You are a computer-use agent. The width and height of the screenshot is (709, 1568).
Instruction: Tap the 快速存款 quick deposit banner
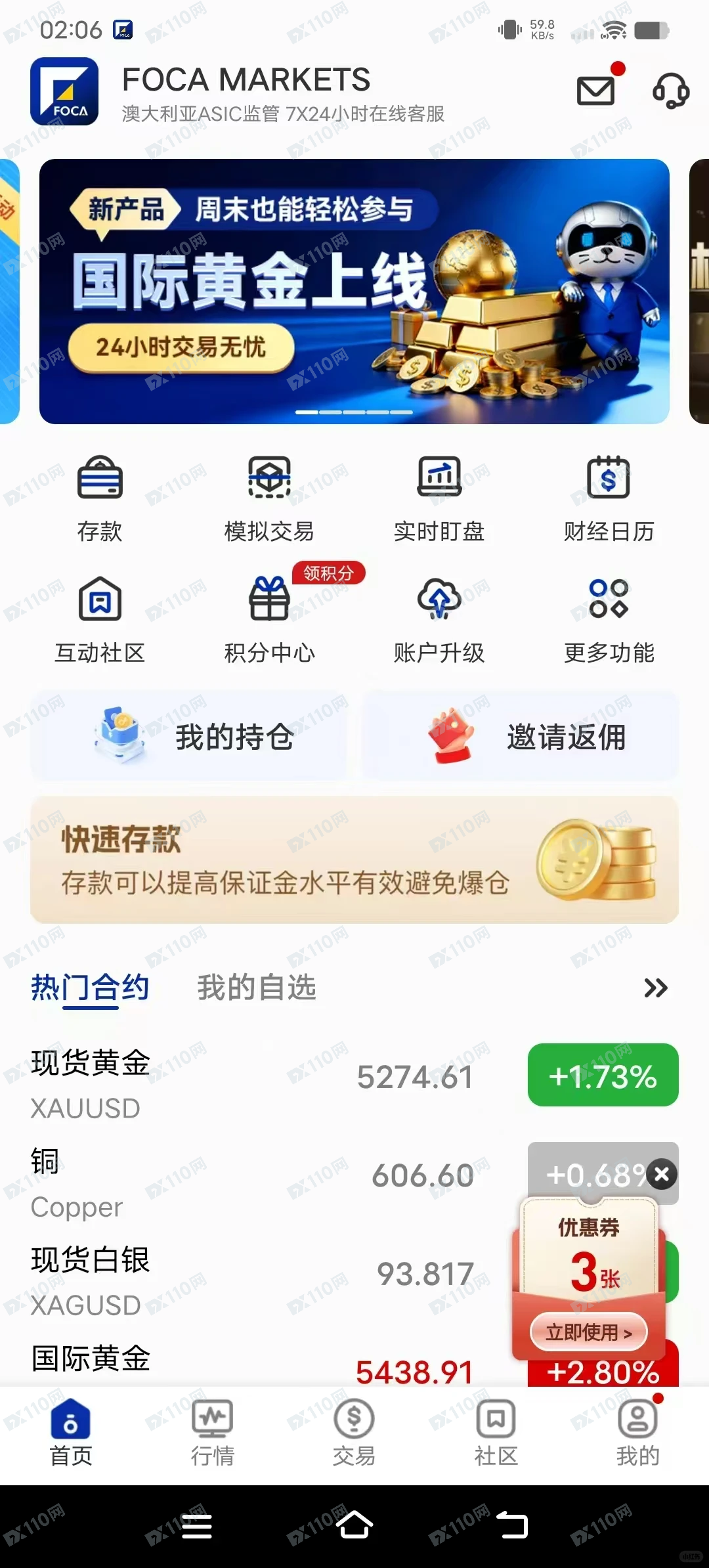tap(354, 860)
